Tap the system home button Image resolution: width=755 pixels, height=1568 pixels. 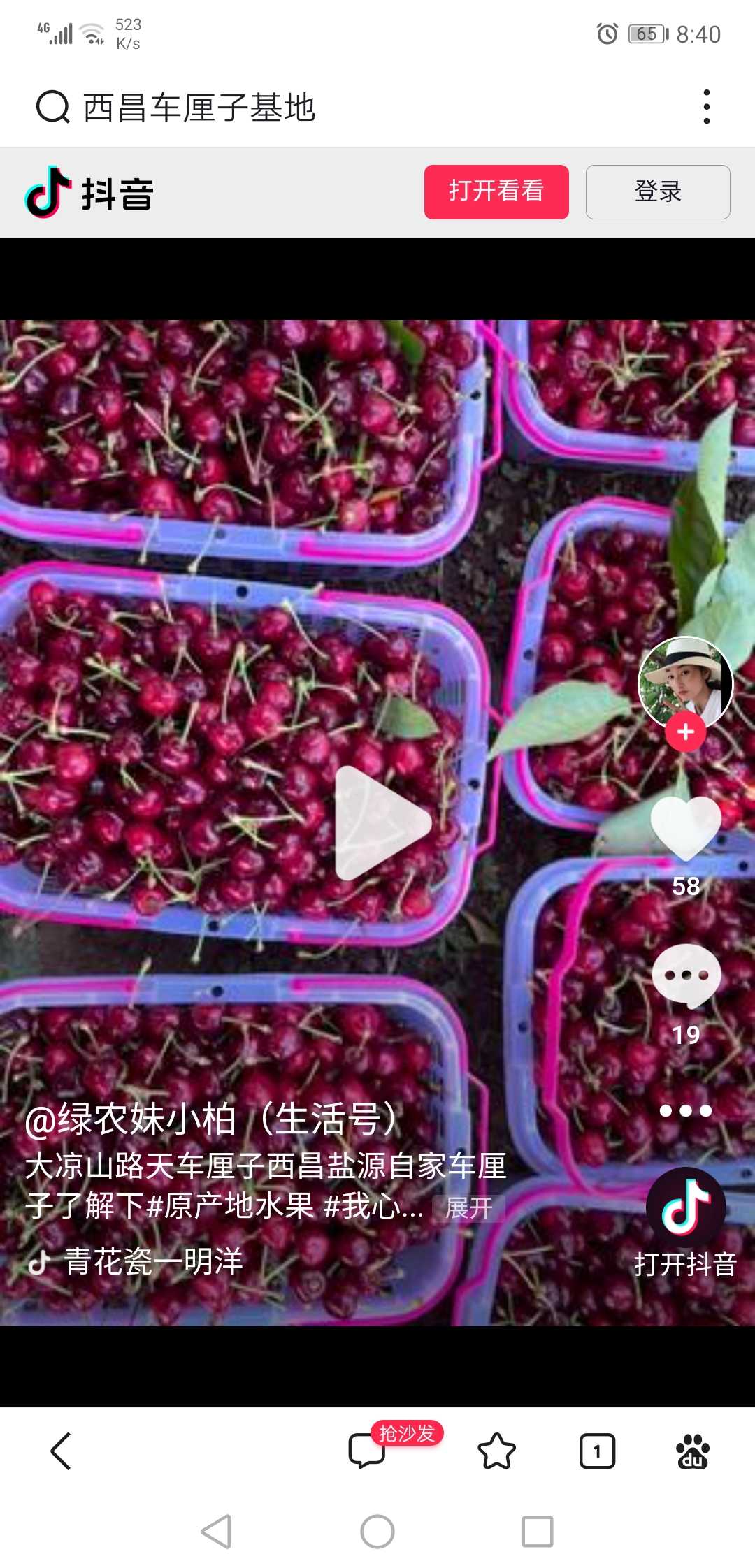coord(377,1532)
